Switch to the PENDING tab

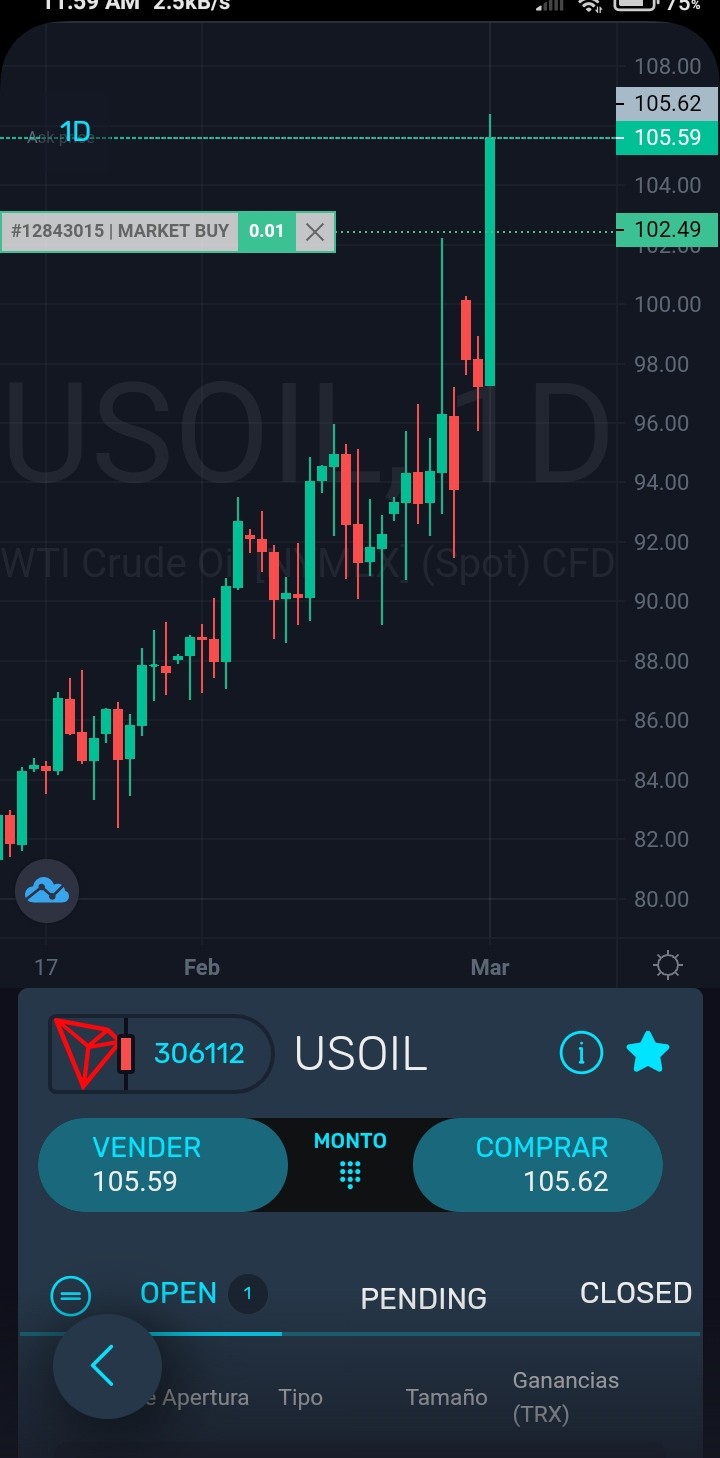tap(423, 1298)
